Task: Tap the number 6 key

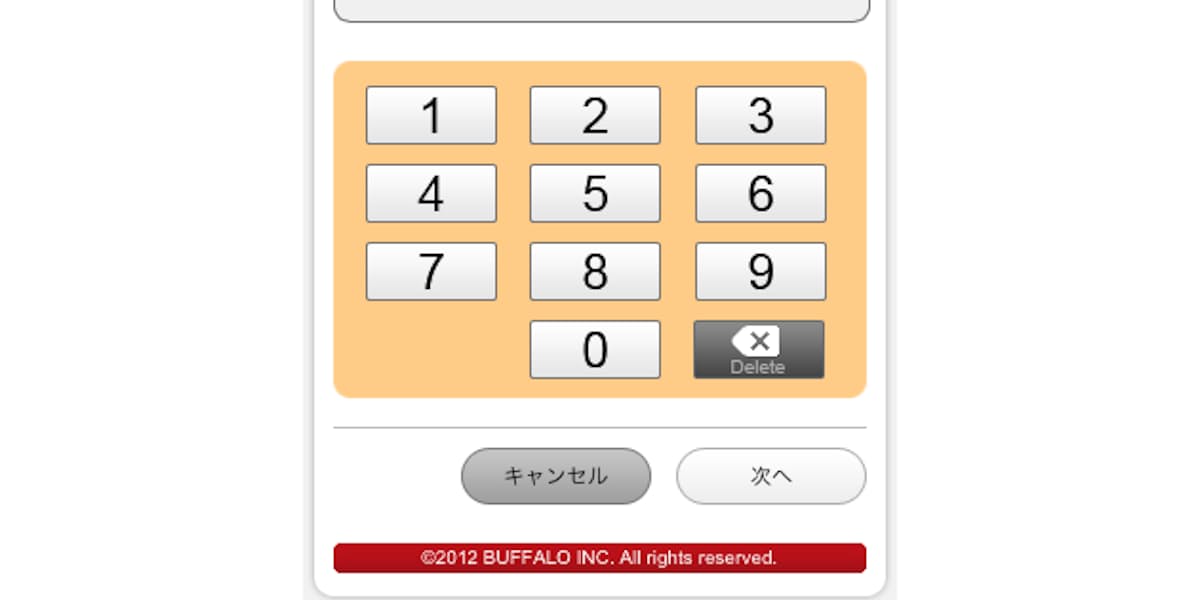Action: (760, 194)
